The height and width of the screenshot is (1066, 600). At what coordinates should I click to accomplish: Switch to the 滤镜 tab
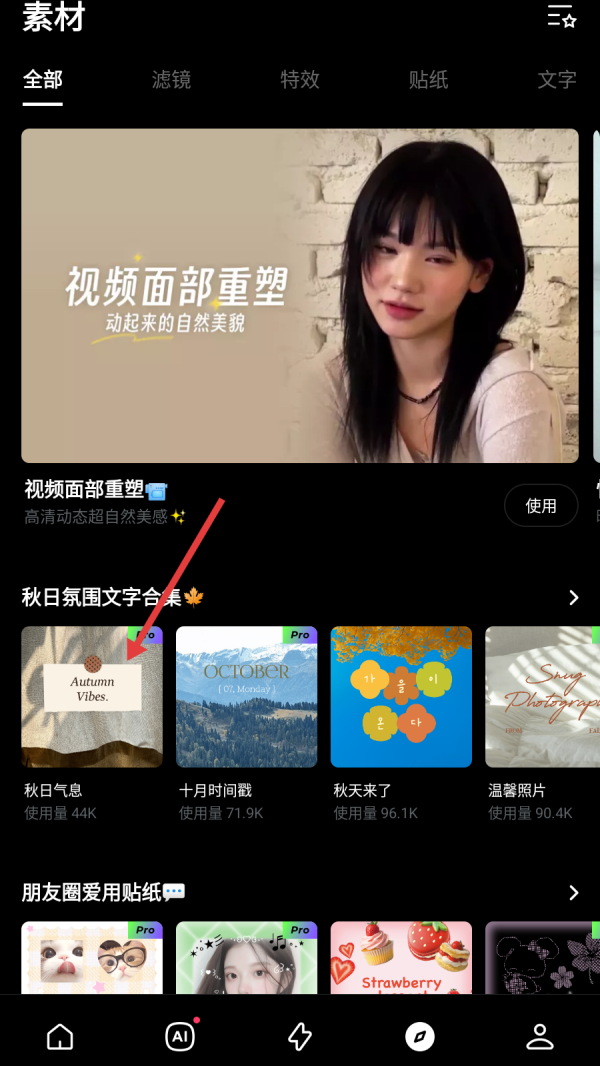(171, 80)
